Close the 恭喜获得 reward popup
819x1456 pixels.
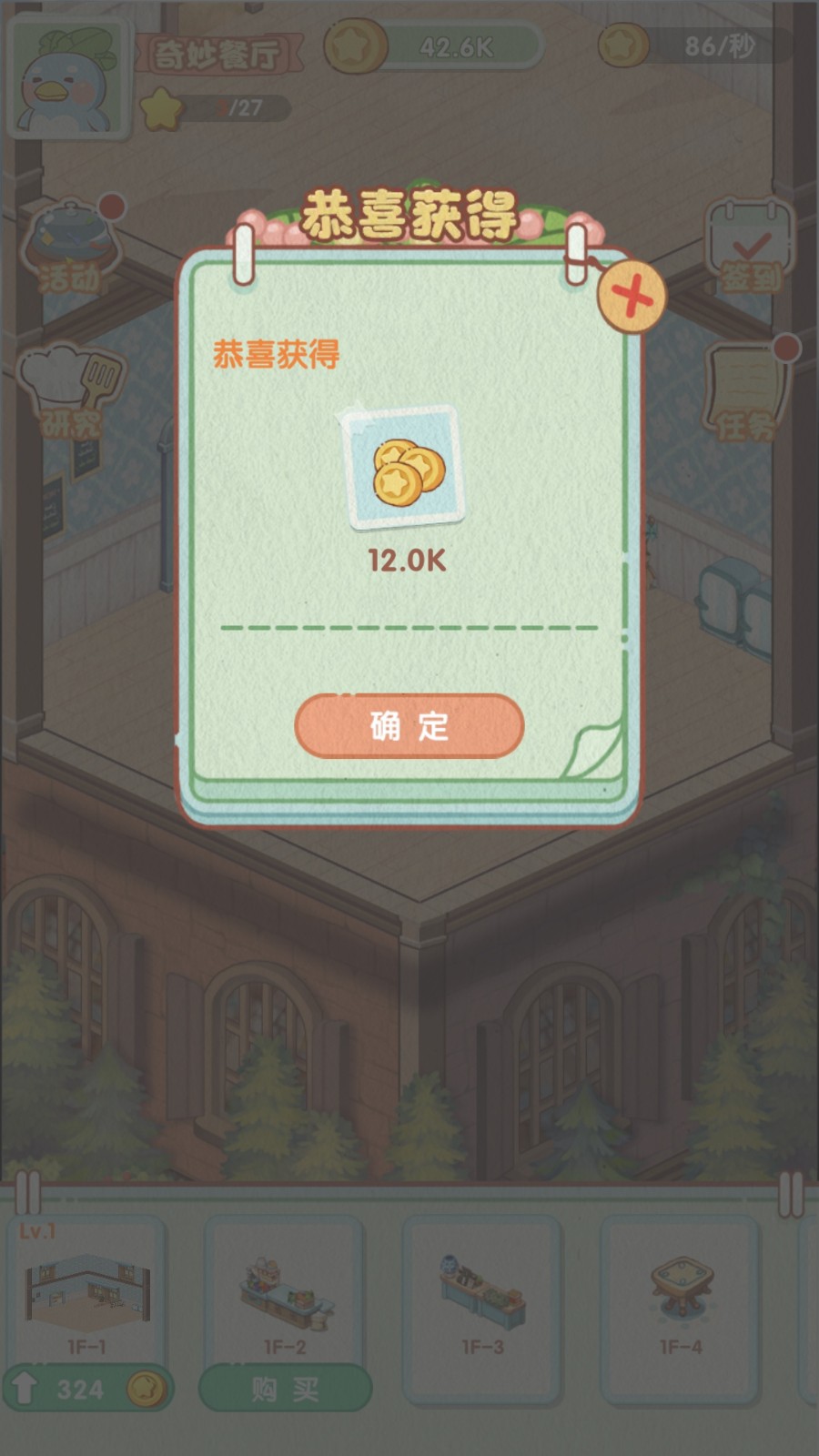tap(632, 294)
